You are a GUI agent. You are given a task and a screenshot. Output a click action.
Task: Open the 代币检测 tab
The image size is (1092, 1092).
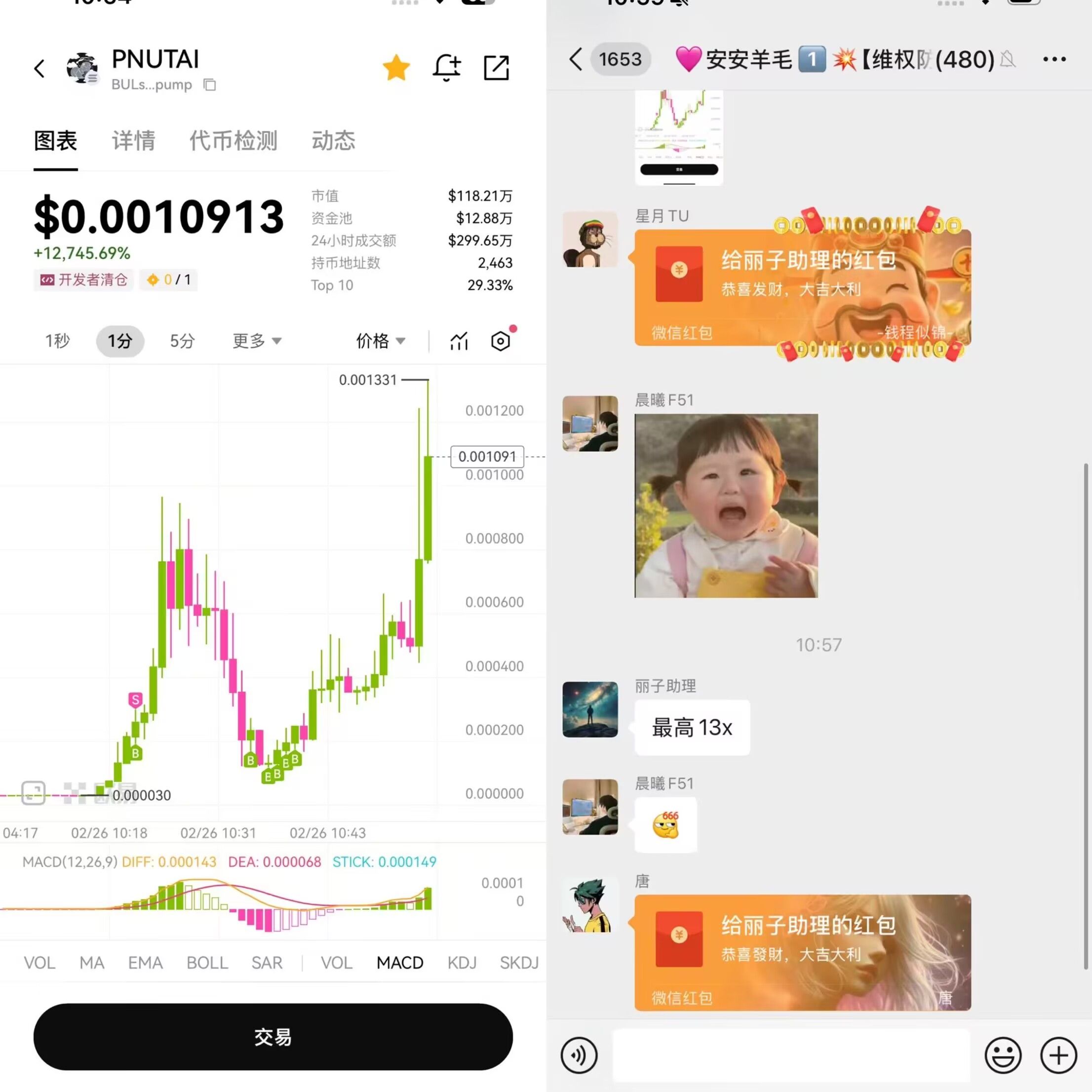pyautogui.click(x=233, y=140)
